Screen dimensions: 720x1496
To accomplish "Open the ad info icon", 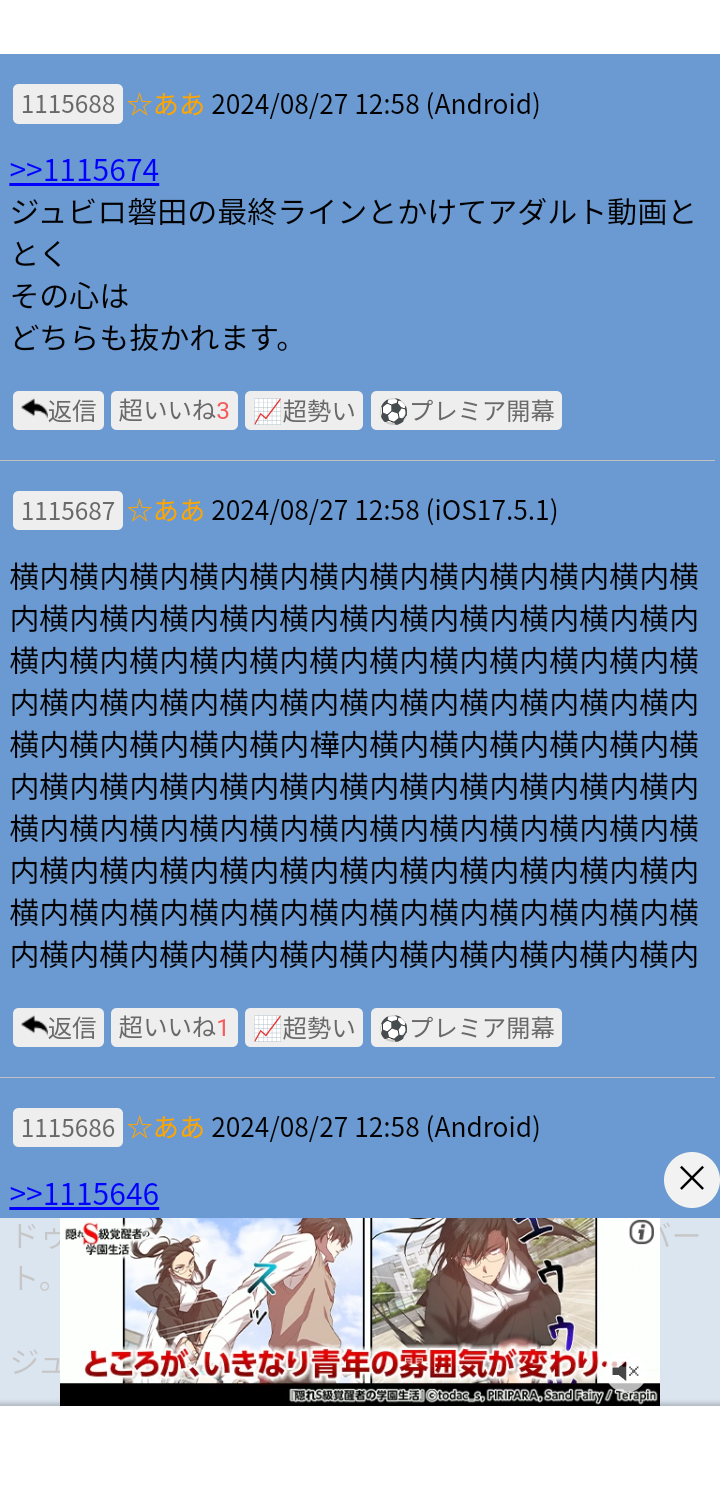I will [641, 1232].
